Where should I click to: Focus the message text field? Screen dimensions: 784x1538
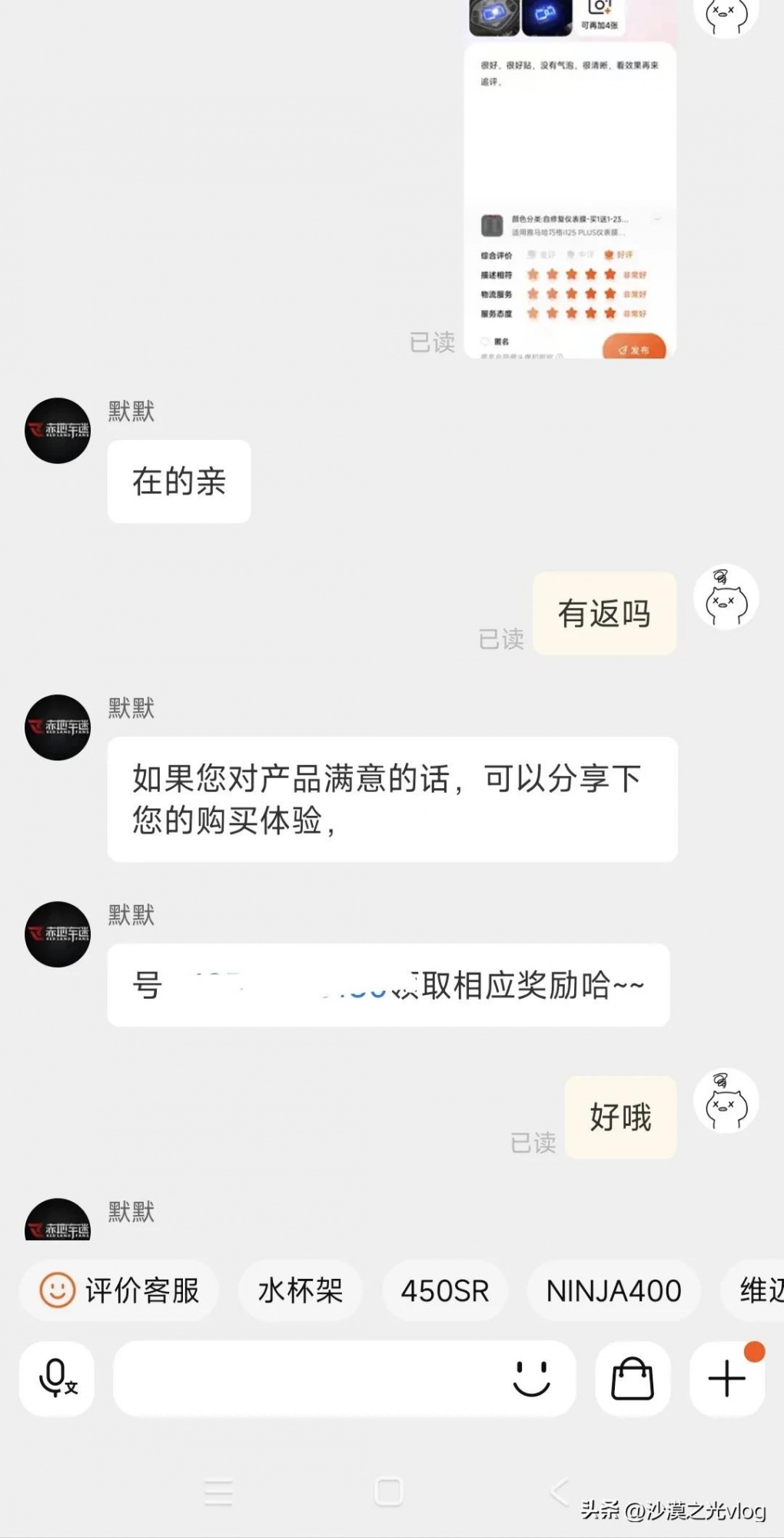tap(307, 1379)
